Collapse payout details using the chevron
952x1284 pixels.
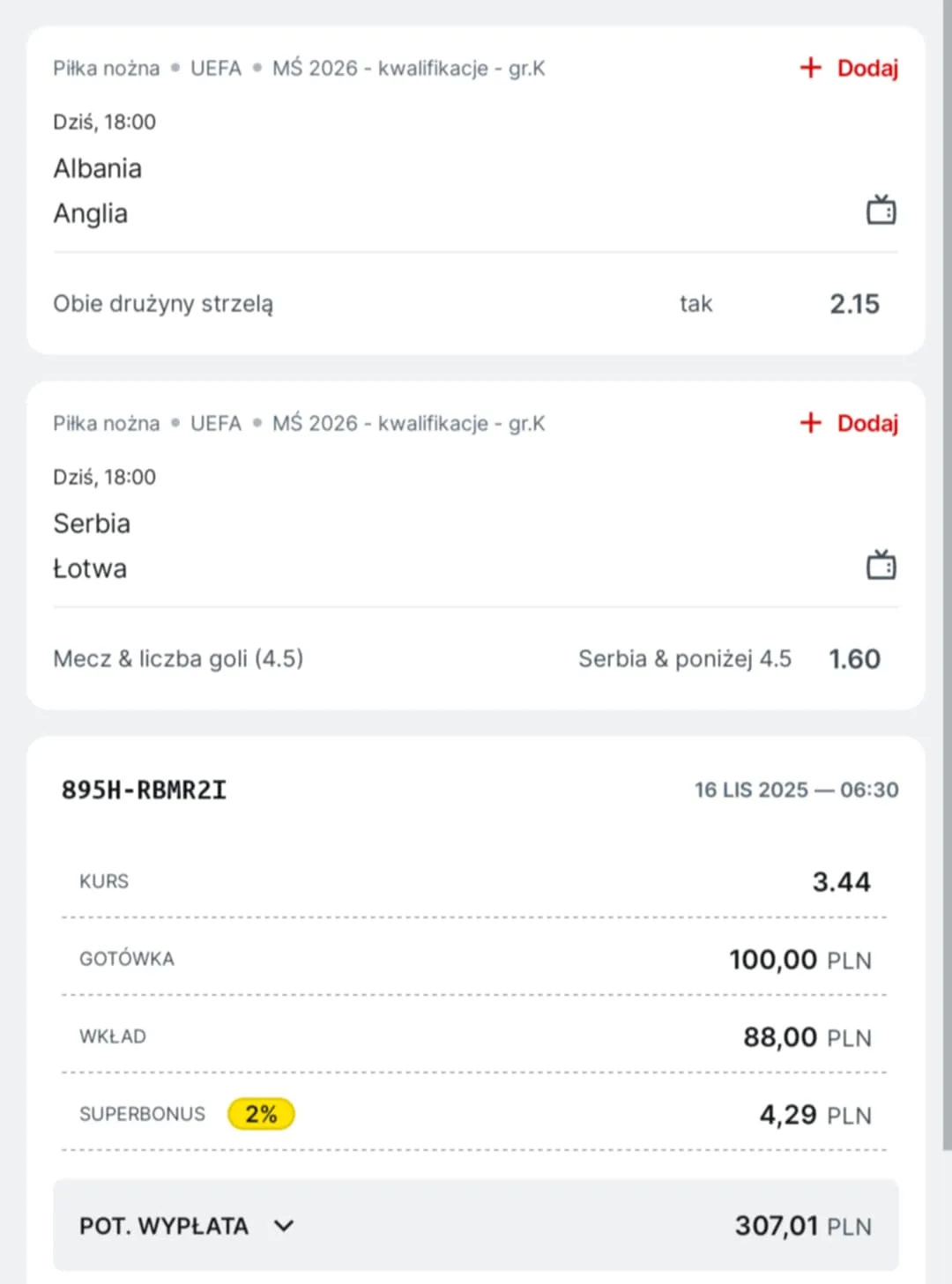[x=284, y=1225]
